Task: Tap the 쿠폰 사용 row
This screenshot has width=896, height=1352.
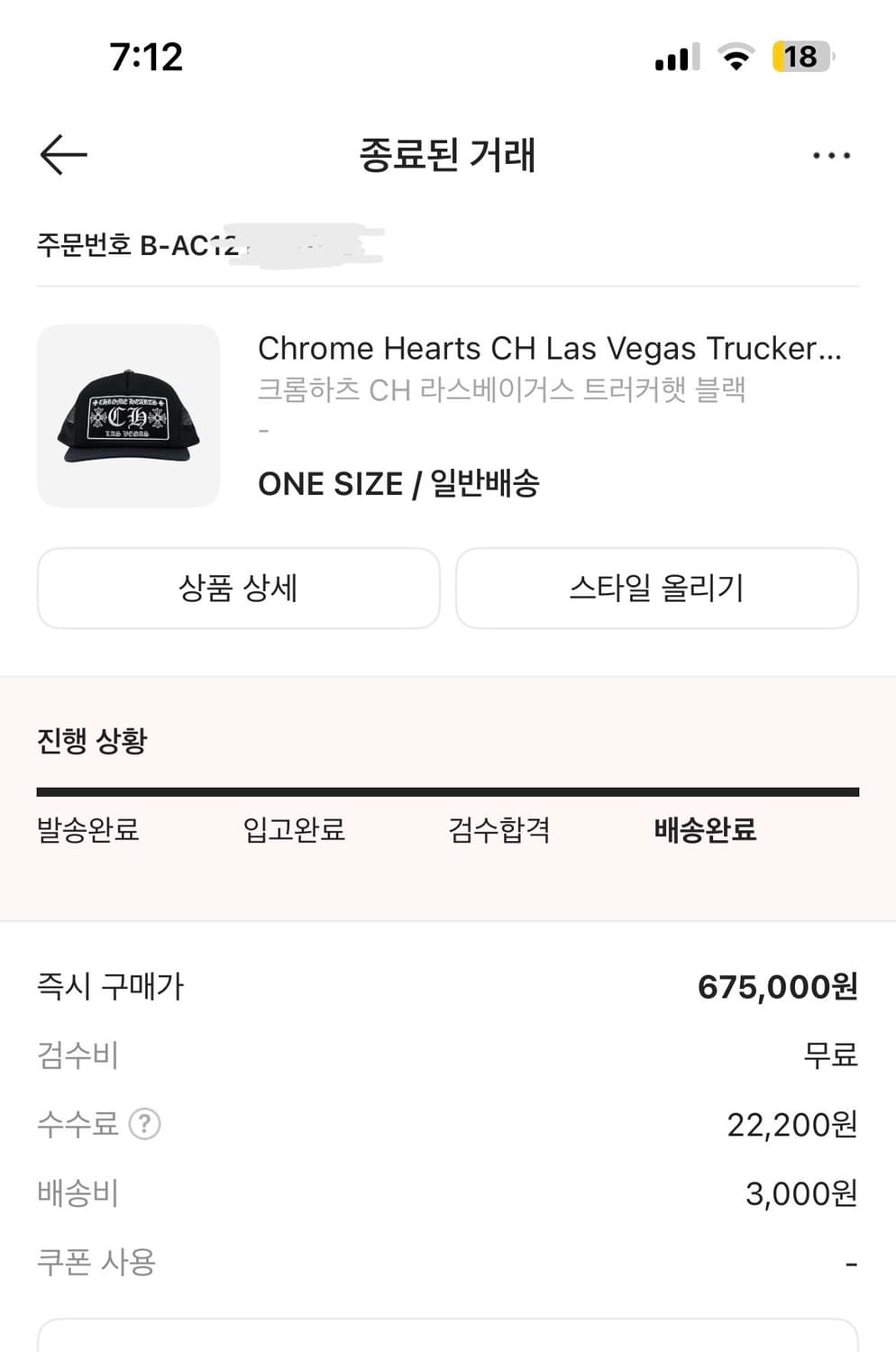Action: point(96,1263)
